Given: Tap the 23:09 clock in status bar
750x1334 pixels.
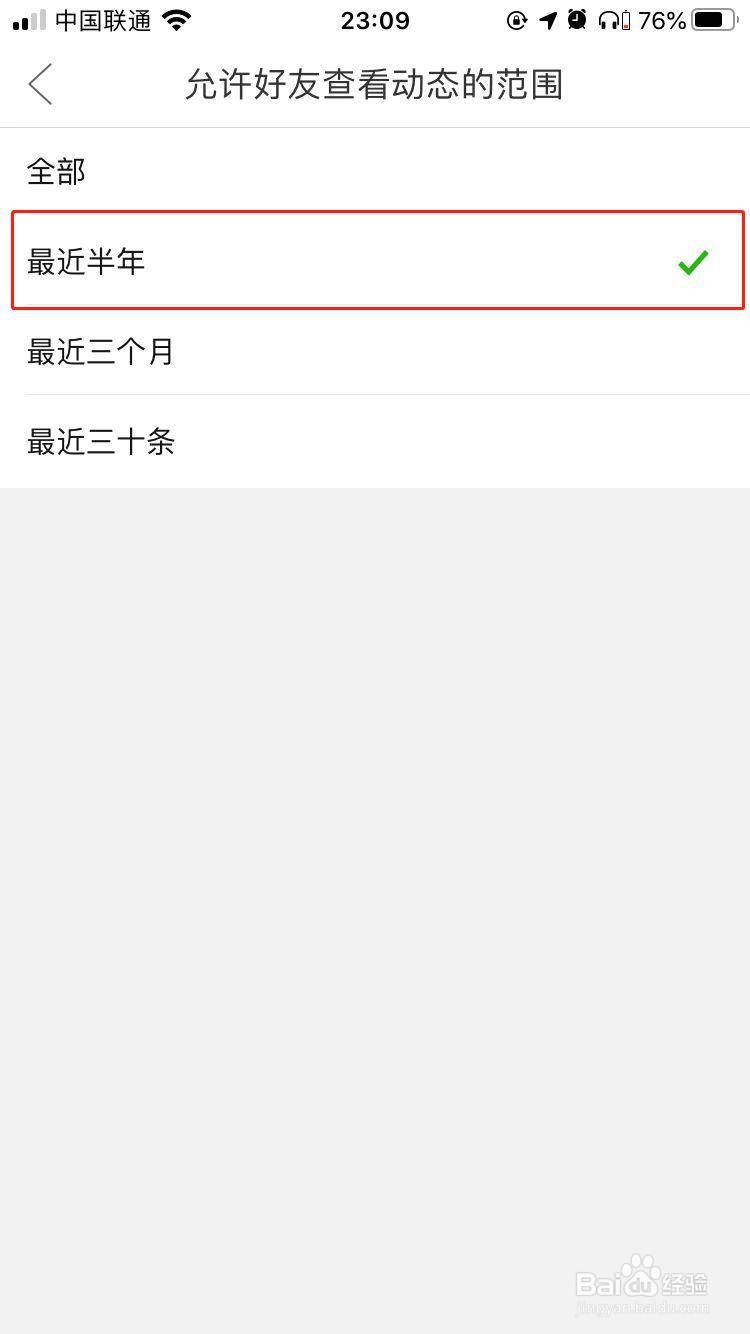Looking at the screenshot, I should click(375, 18).
